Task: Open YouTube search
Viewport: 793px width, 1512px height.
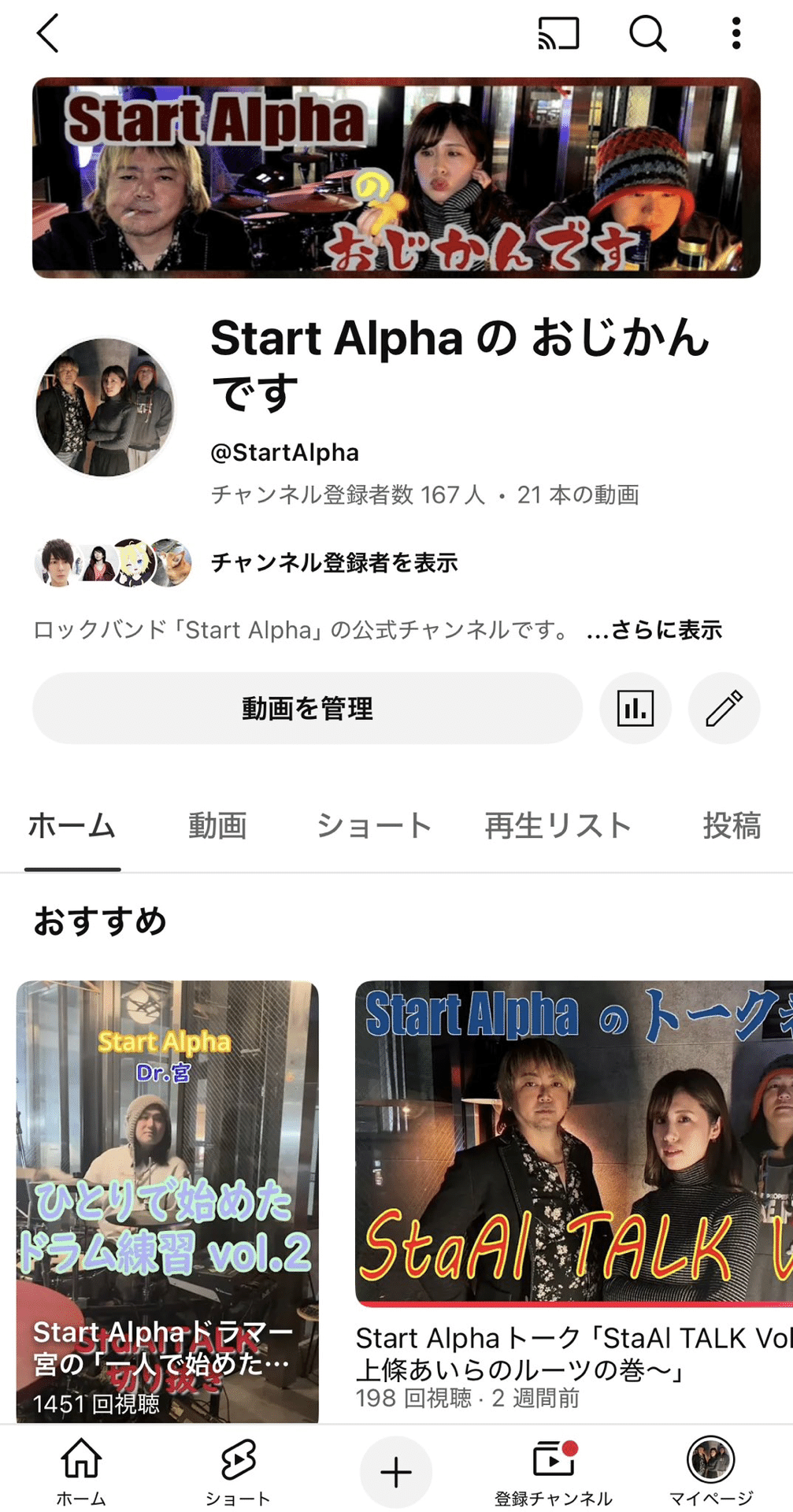Action: coord(646,33)
